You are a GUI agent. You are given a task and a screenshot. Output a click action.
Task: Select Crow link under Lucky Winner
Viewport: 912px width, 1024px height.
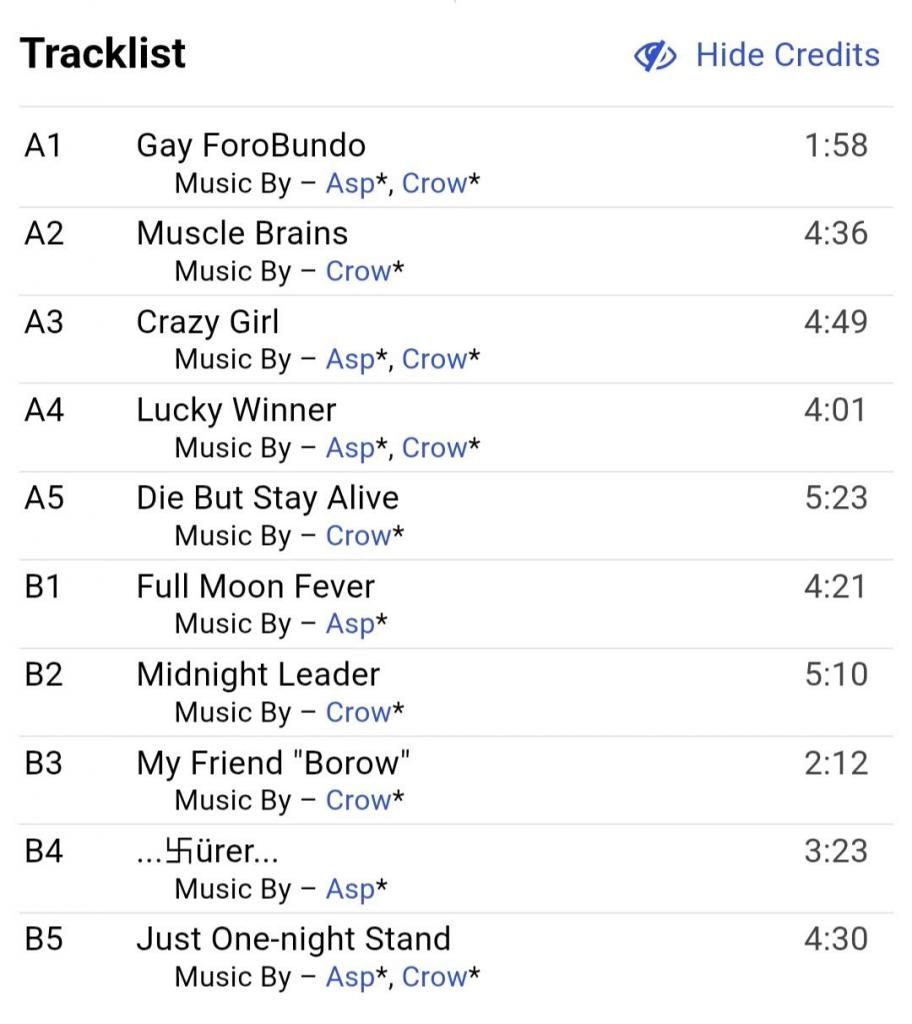click(x=434, y=448)
